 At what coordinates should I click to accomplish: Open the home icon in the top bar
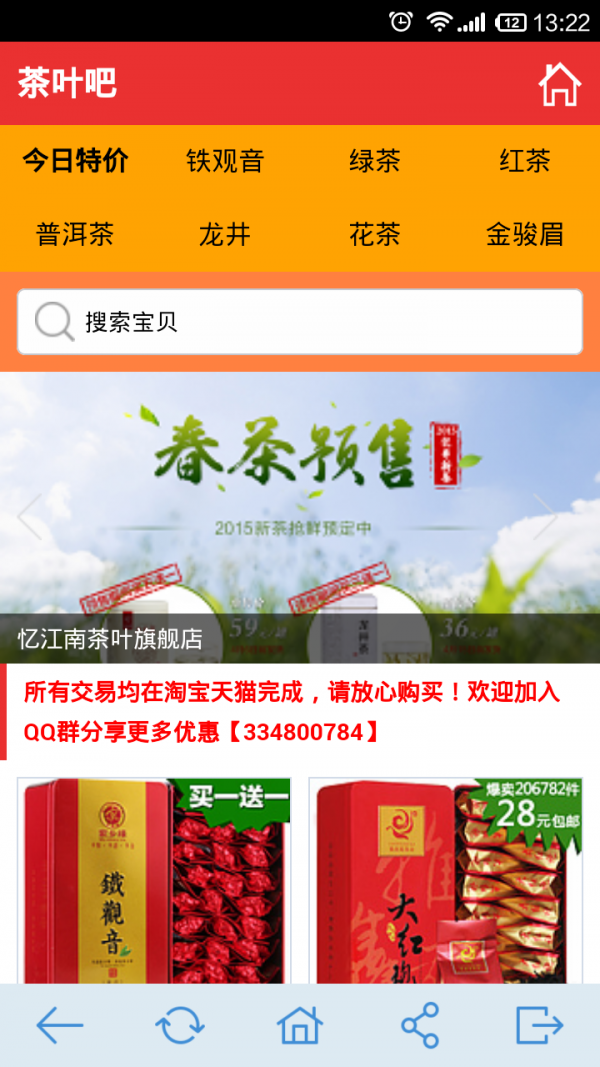559,84
